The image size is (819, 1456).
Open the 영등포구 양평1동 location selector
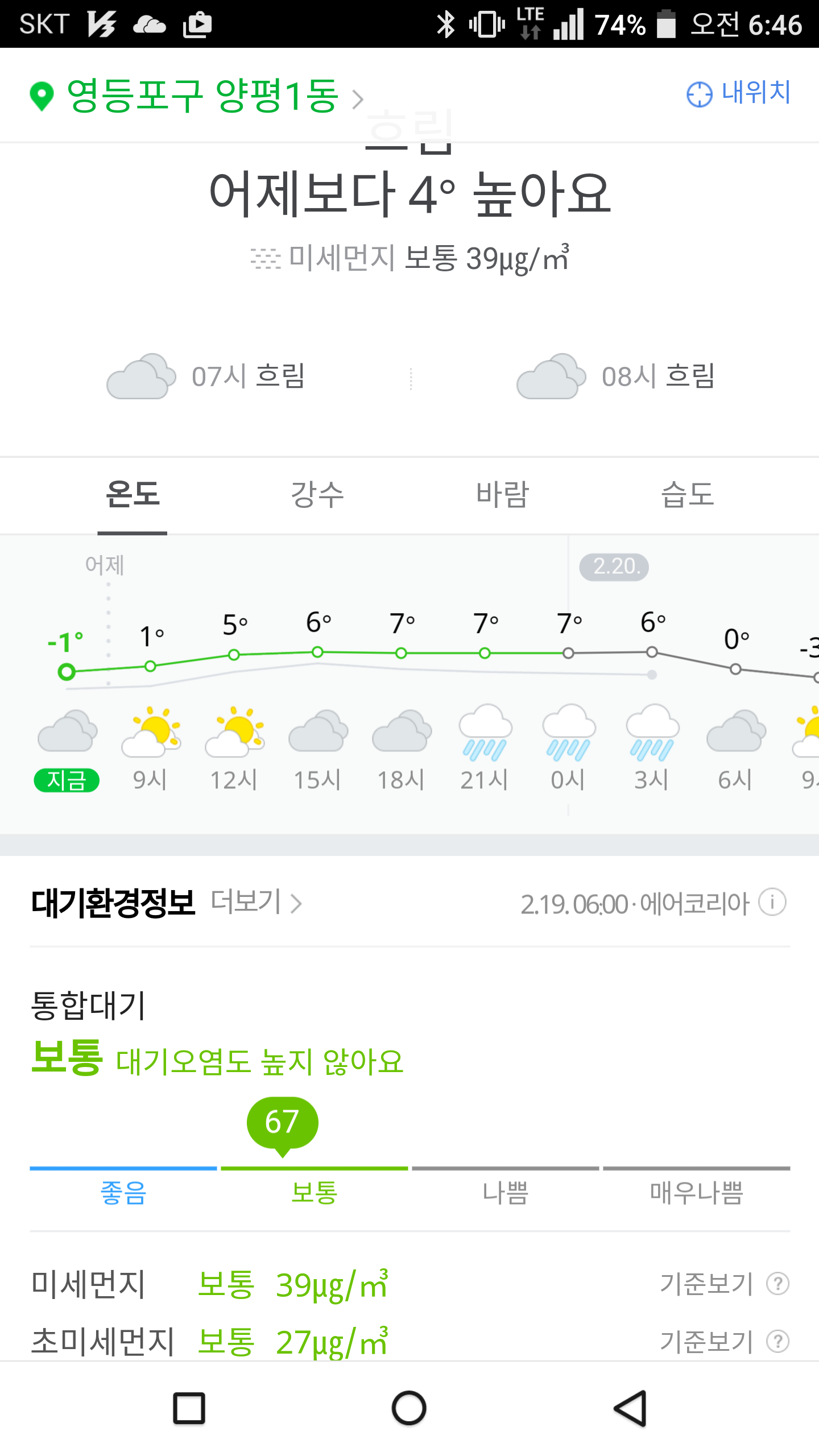pos(197,96)
